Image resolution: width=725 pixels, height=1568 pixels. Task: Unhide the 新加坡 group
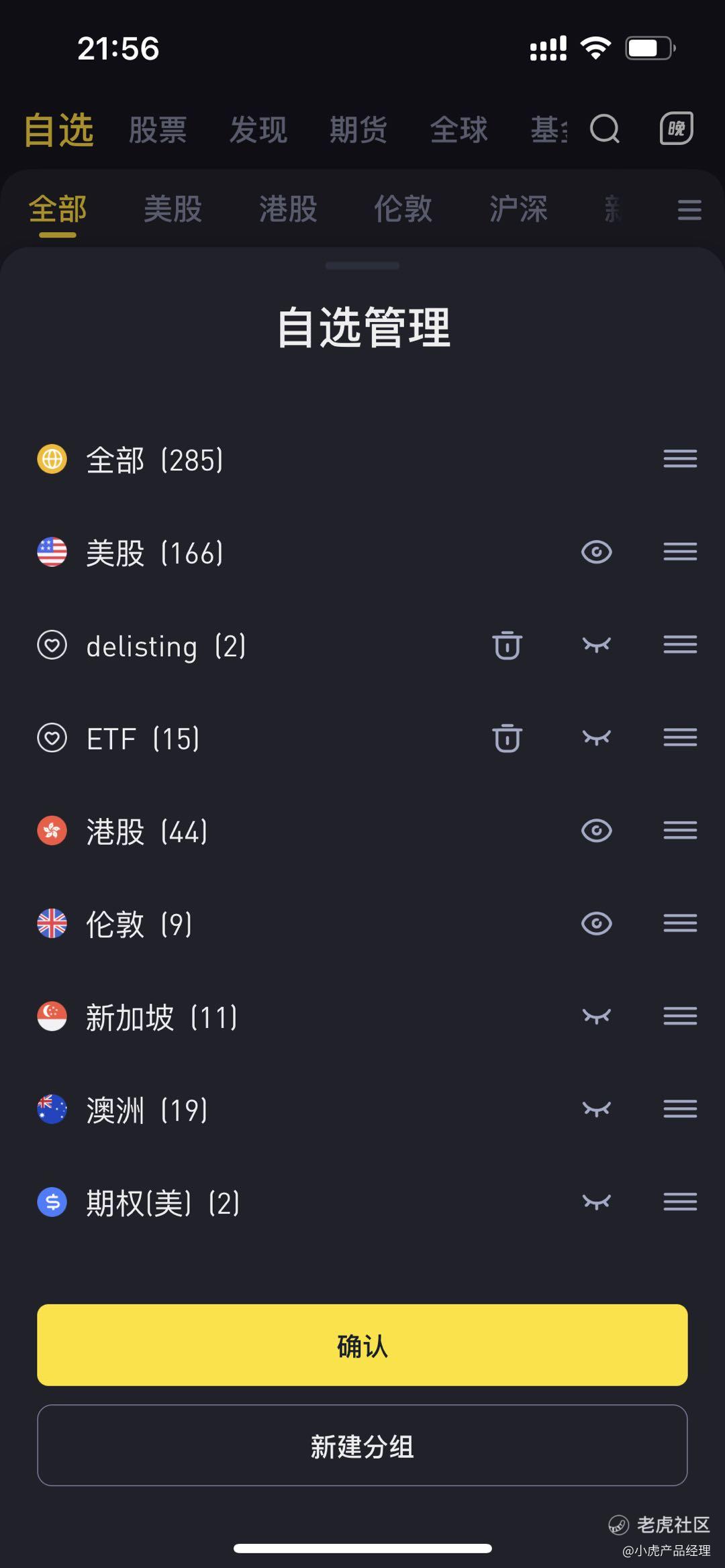tap(596, 1016)
